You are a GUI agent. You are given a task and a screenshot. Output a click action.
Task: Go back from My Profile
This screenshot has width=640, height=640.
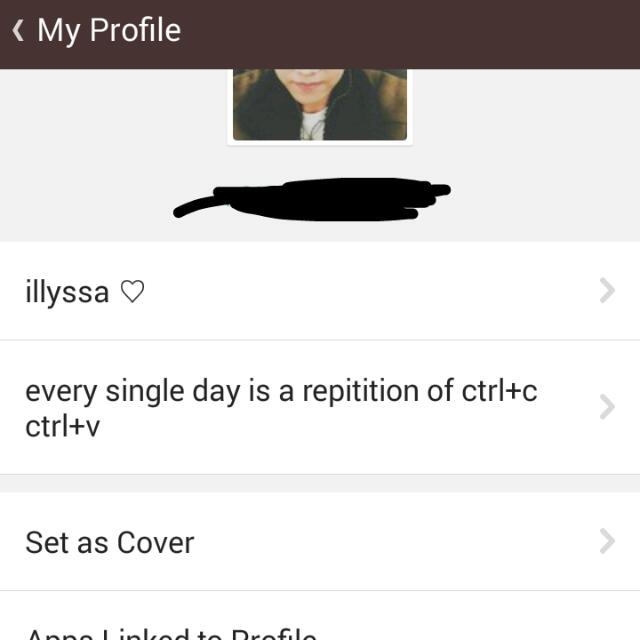tap(20, 31)
